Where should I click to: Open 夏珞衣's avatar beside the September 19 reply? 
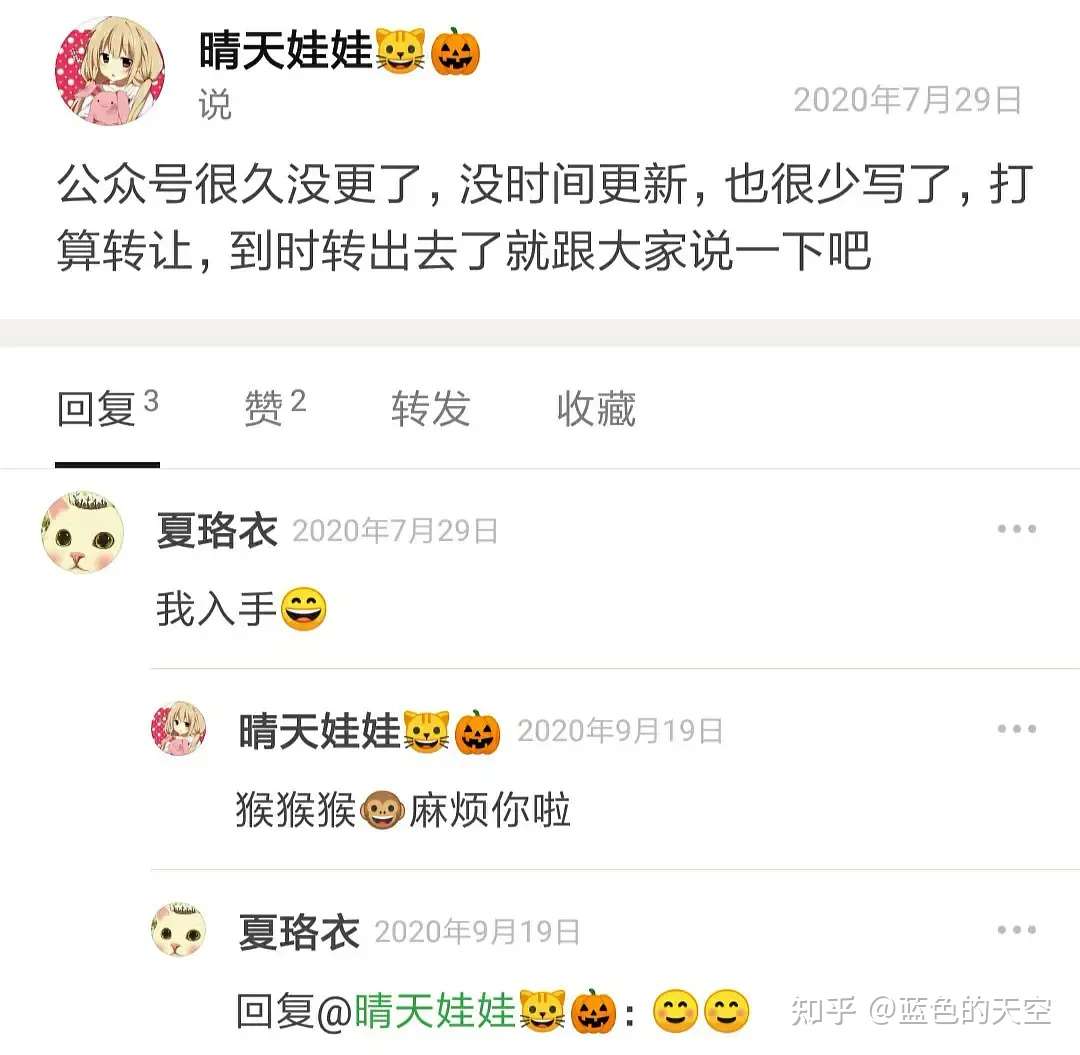point(178,930)
